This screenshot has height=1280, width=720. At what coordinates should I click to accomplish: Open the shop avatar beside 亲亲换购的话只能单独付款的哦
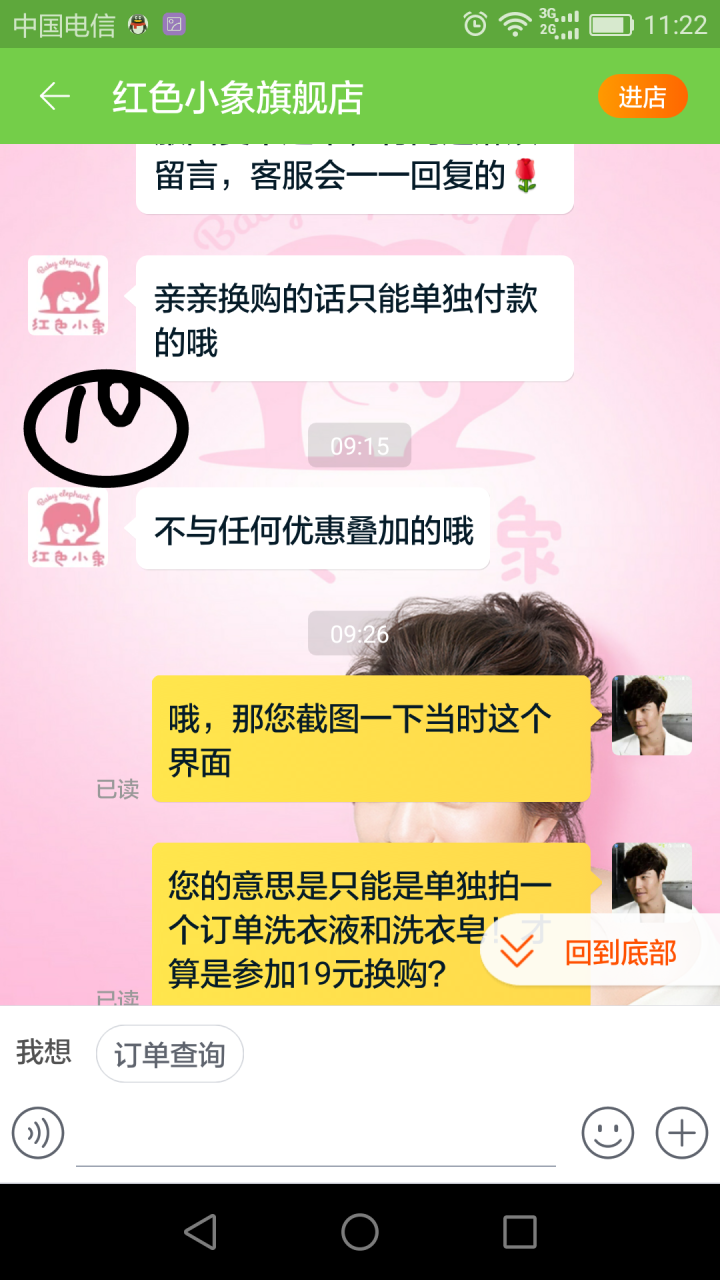tap(68, 295)
